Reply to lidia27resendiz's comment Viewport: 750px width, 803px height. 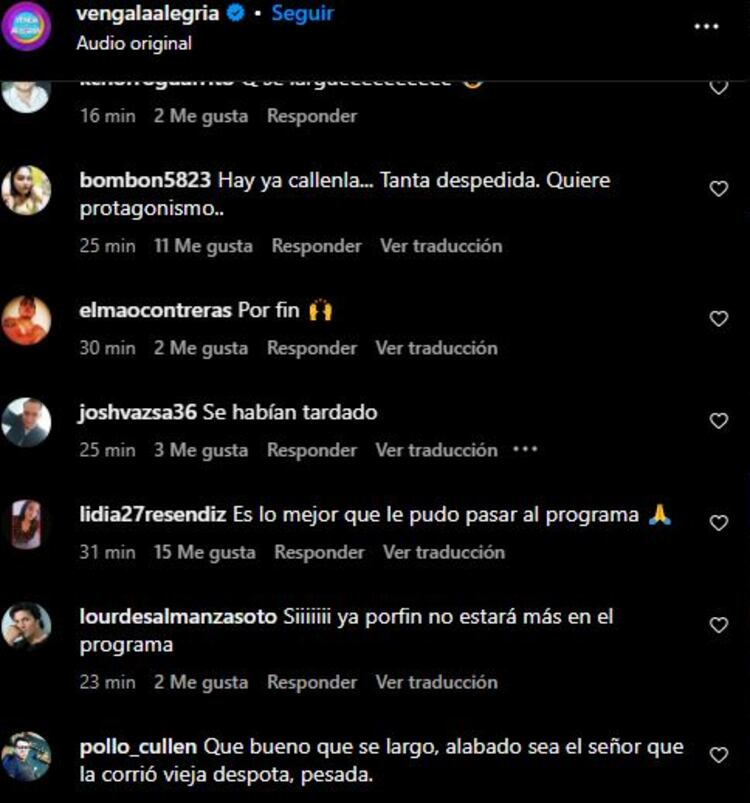coord(319,552)
